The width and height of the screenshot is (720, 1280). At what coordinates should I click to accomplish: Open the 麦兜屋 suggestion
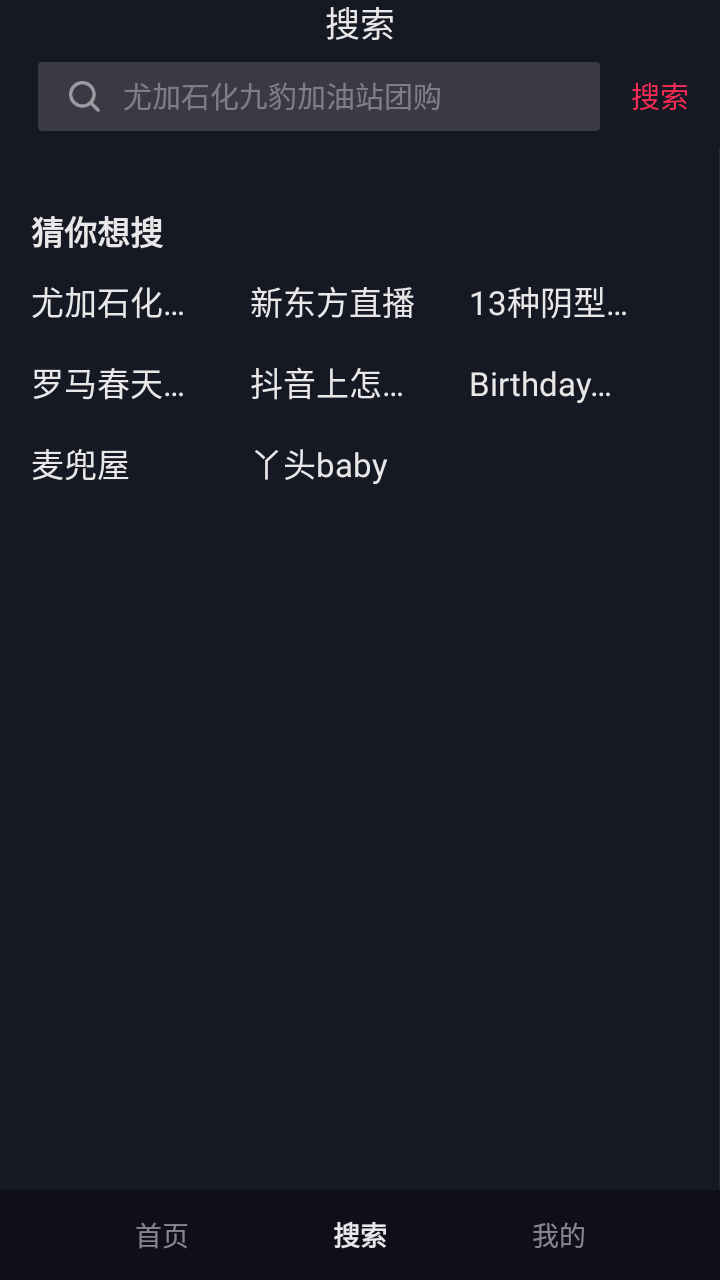pyautogui.click(x=80, y=464)
